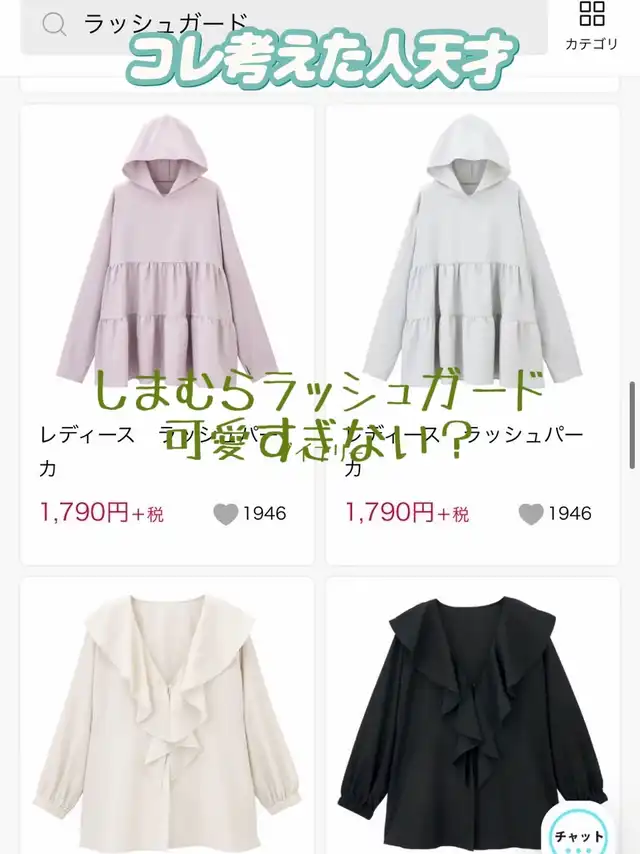Open the pink hooded rash parka card
Image resolution: width=640 pixels, height=854 pixels.
167,335
